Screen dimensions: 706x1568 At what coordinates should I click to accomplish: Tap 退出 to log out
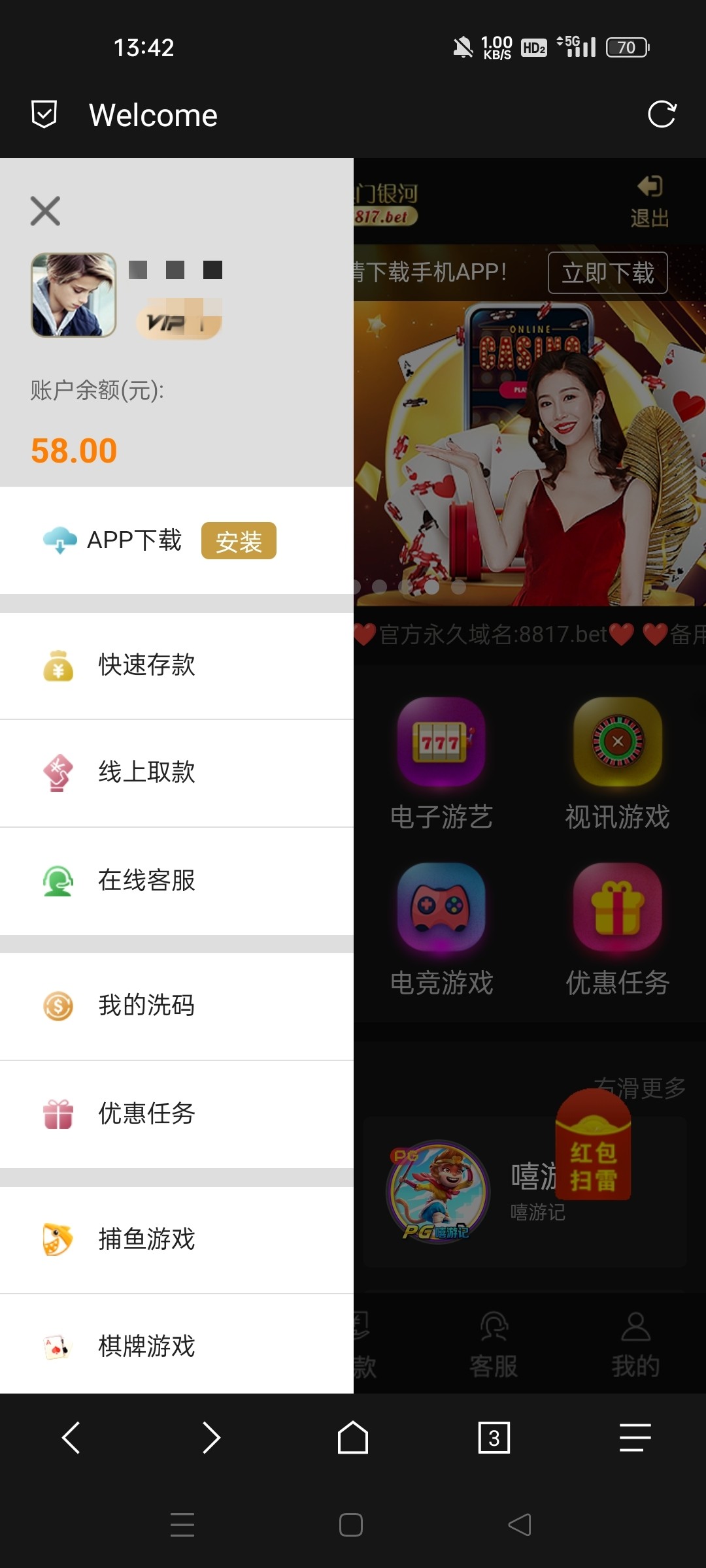[649, 201]
